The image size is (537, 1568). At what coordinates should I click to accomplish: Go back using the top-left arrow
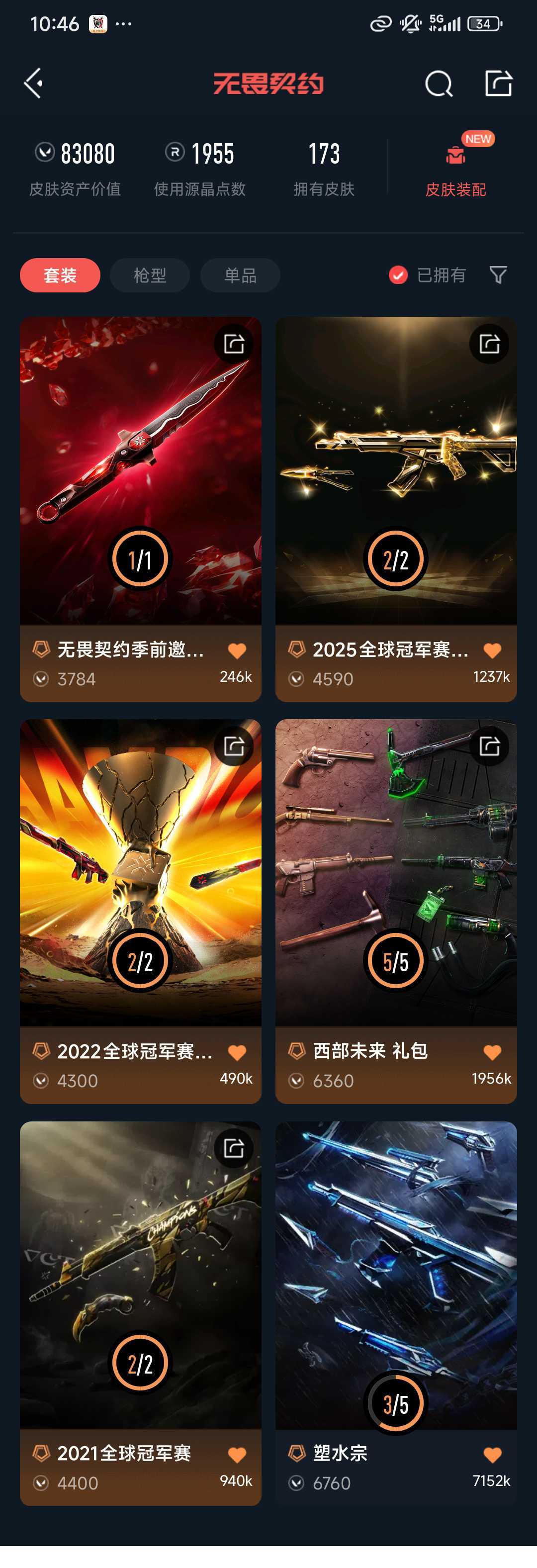tap(32, 84)
